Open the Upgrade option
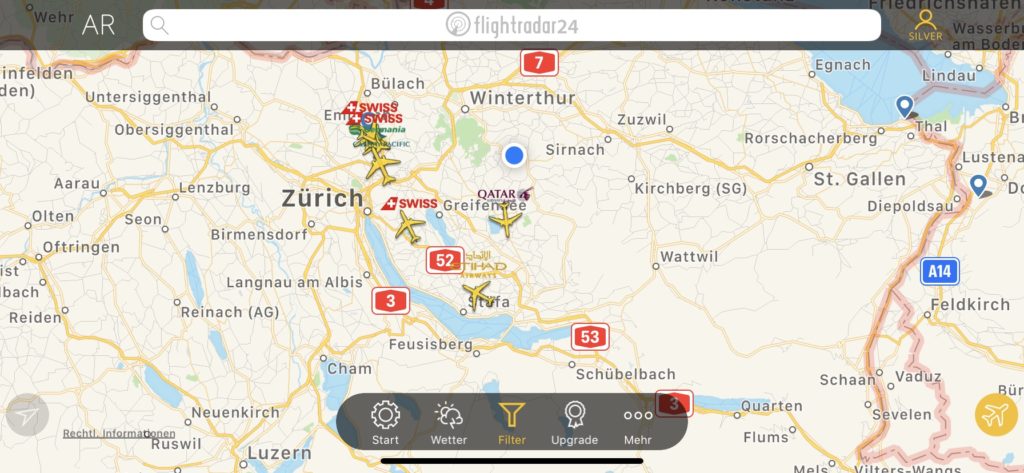 tap(574, 422)
